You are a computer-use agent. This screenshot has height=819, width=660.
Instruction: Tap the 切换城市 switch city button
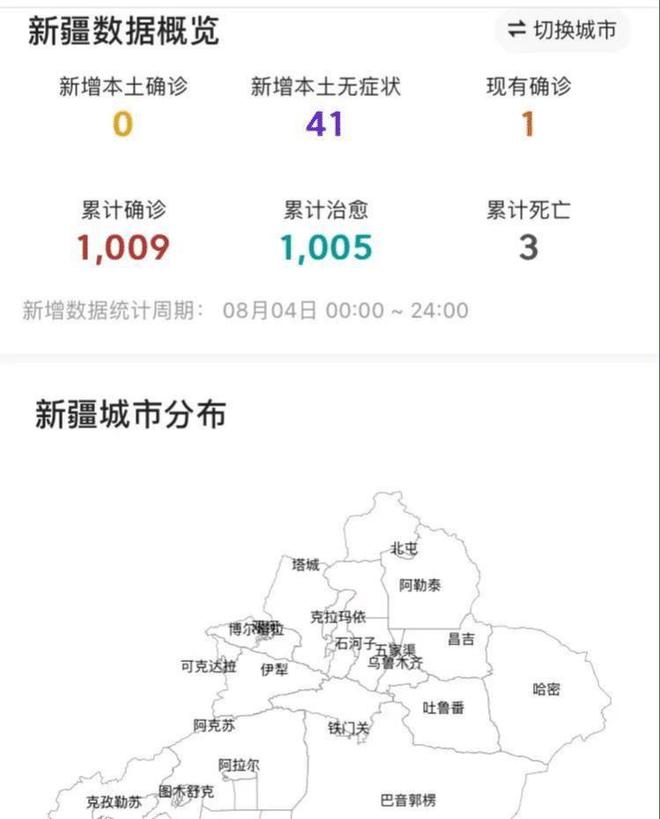pyautogui.click(x=562, y=30)
